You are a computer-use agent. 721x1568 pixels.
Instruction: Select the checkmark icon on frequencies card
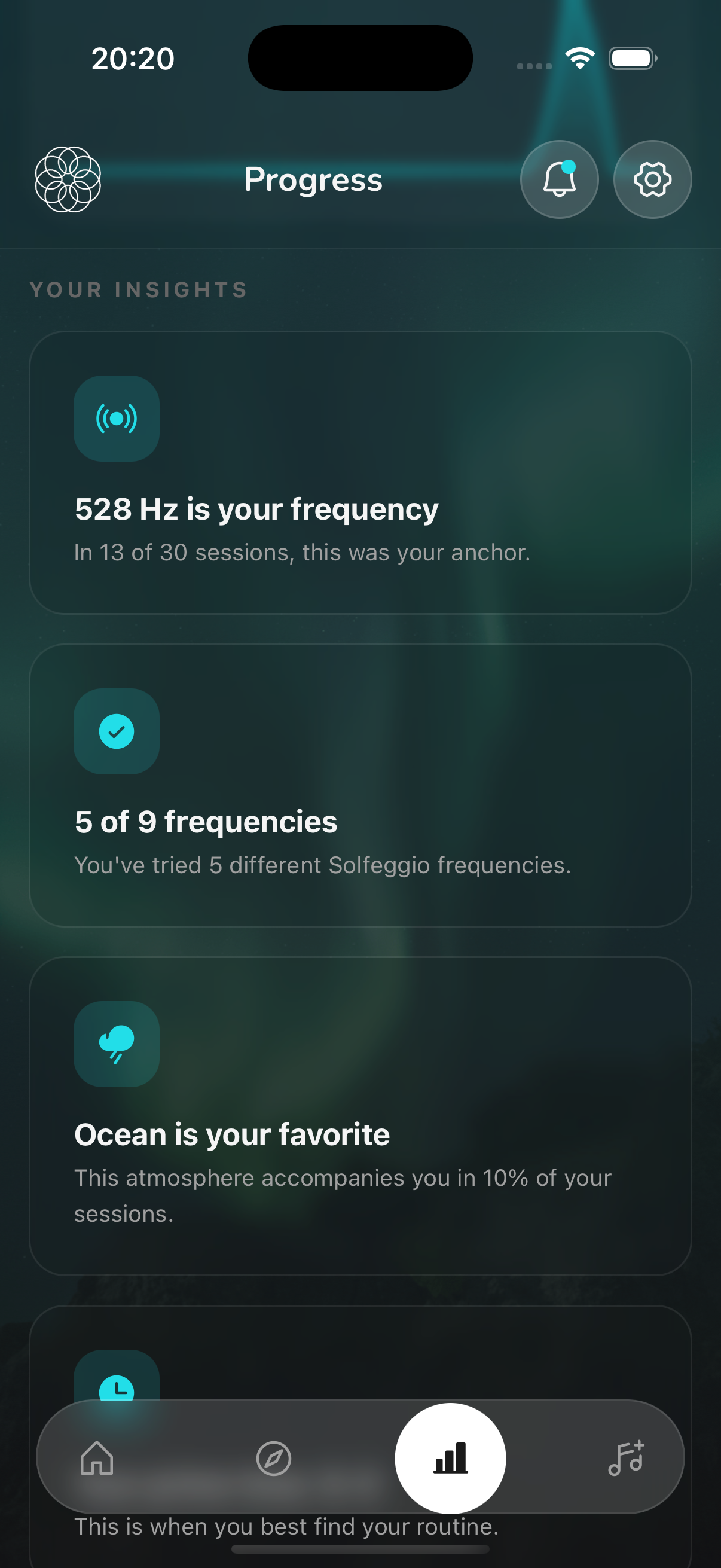[x=116, y=731]
